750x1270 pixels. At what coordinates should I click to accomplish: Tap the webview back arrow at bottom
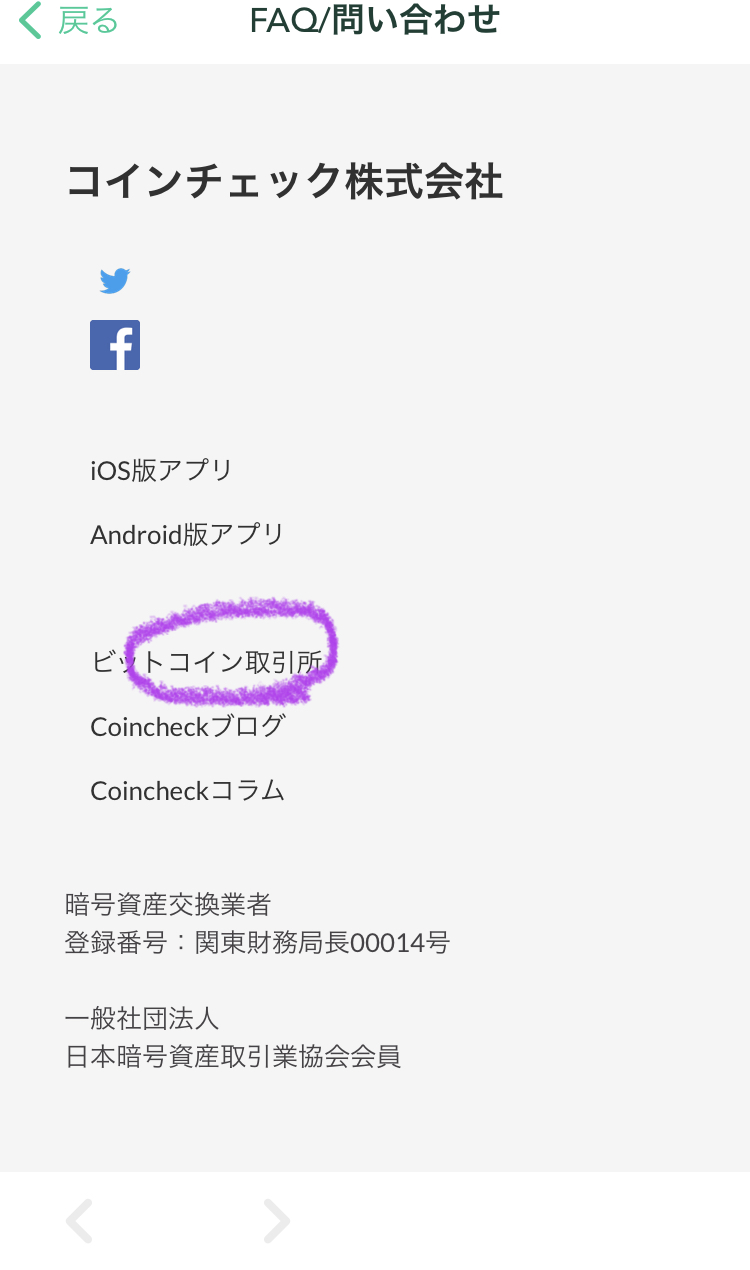(80, 1221)
